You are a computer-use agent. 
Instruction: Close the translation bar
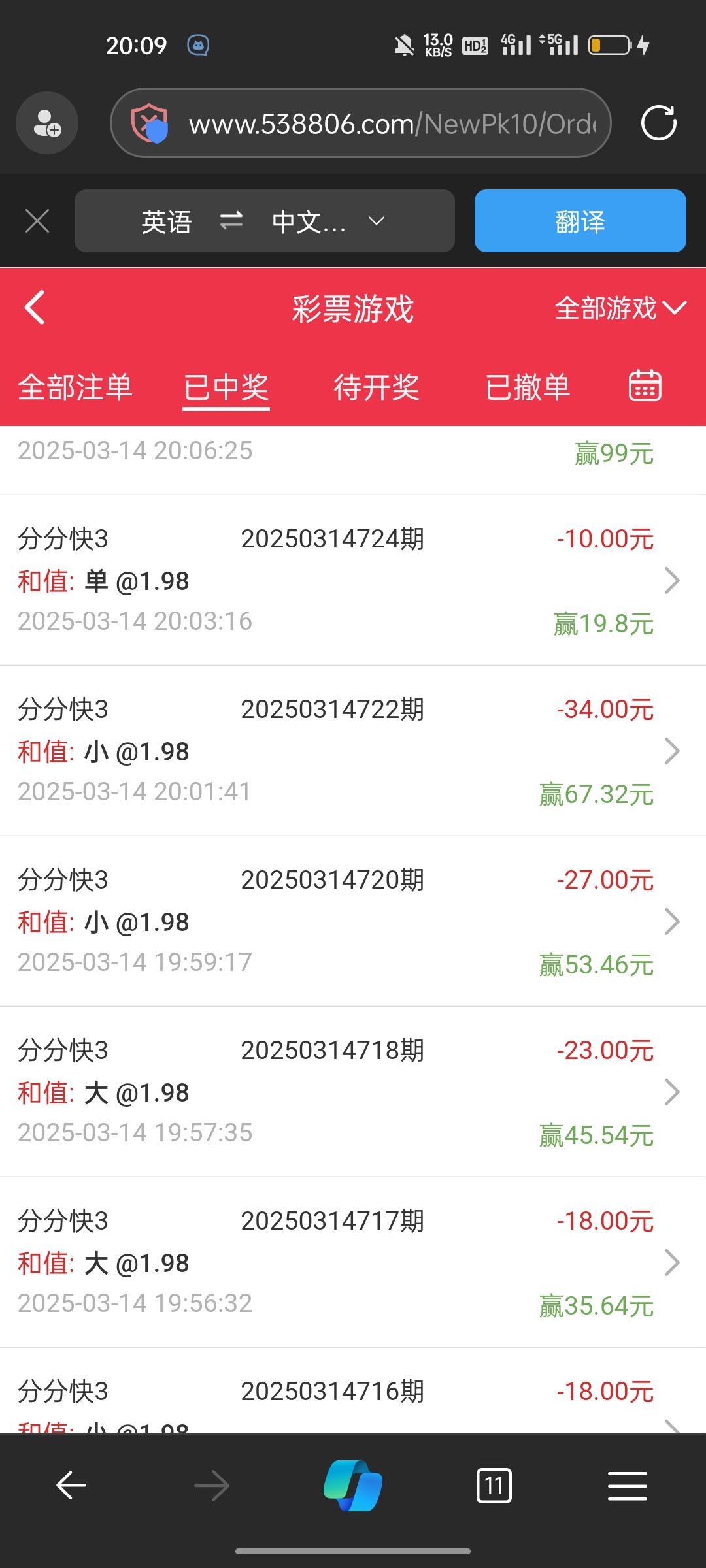[x=37, y=221]
